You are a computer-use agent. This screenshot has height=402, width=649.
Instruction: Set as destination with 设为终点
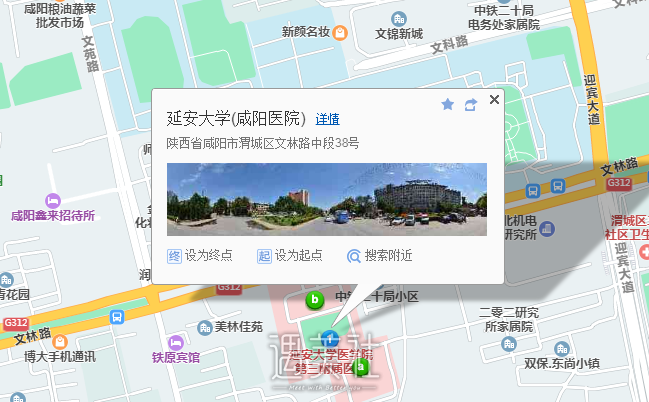(x=200, y=255)
